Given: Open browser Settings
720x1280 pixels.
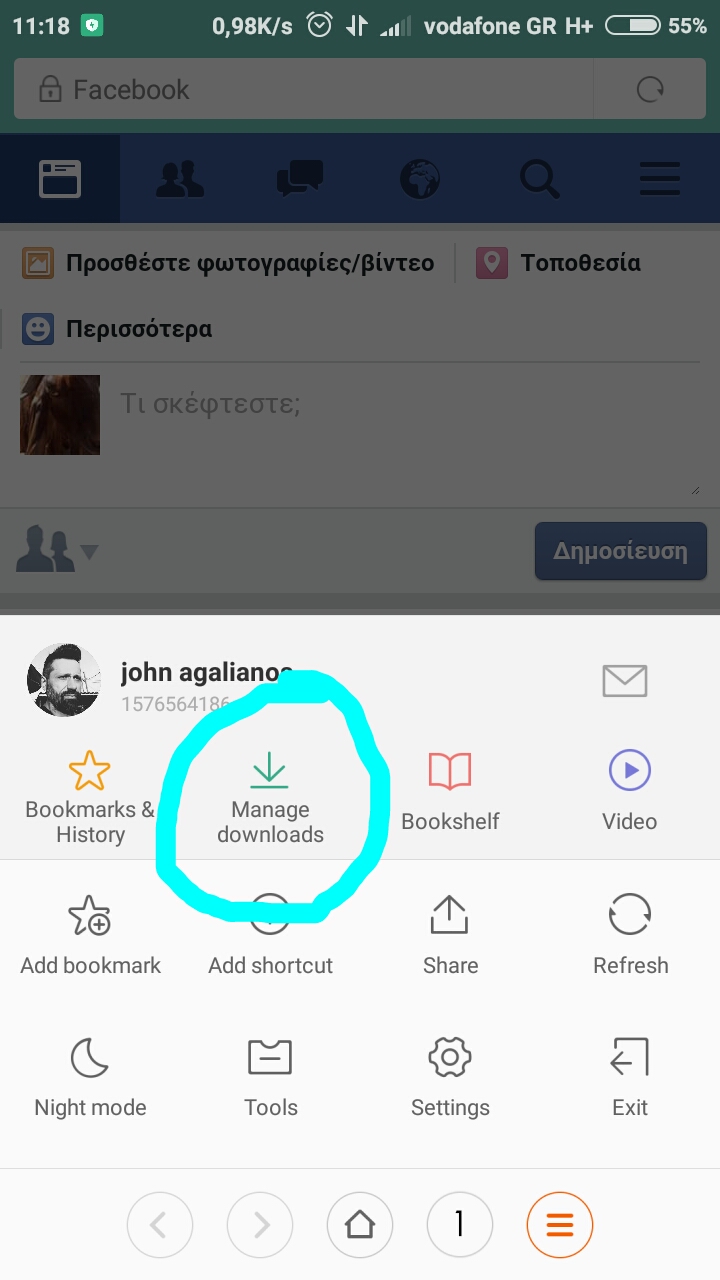Looking at the screenshot, I should 450,1078.
